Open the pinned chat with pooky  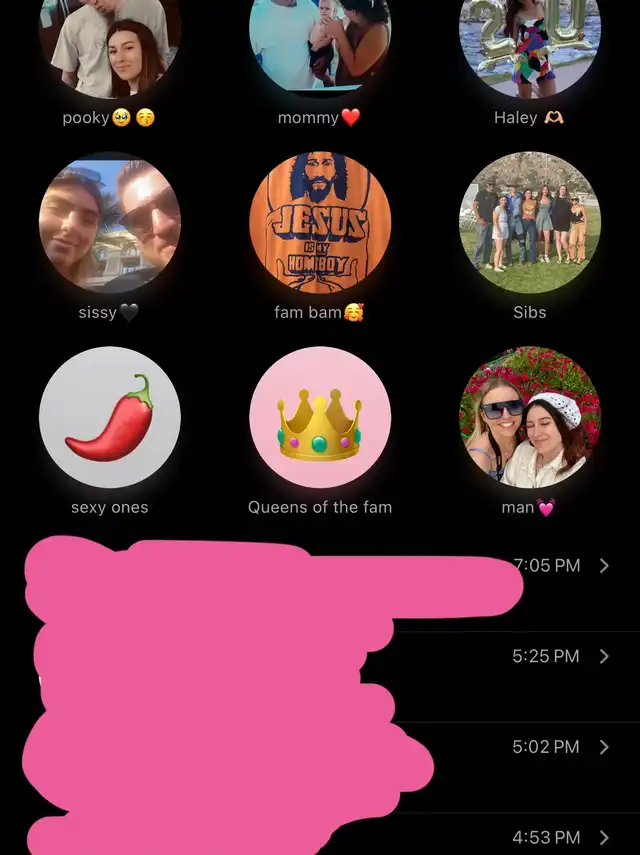pos(110,40)
